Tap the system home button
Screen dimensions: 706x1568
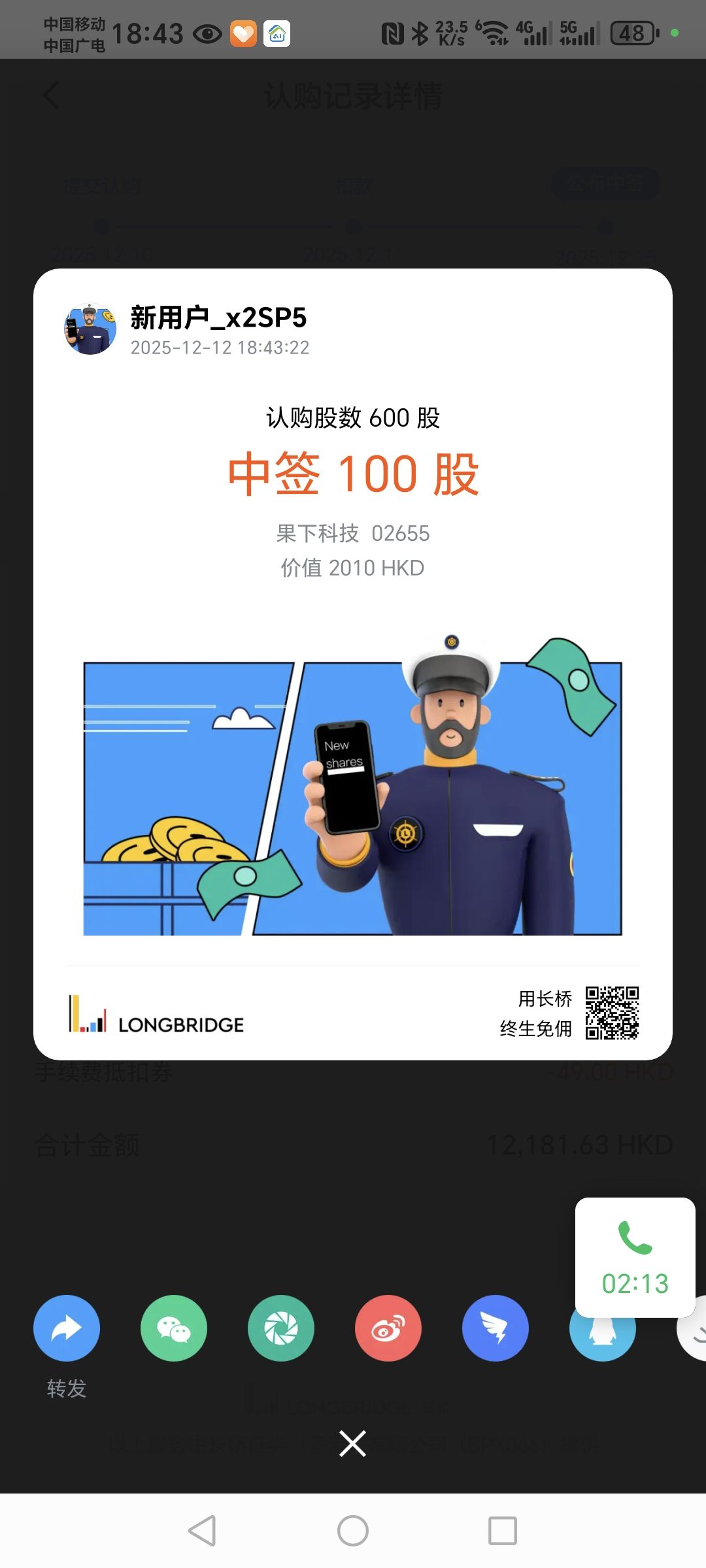pyautogui.click(x=353, y=1530)
